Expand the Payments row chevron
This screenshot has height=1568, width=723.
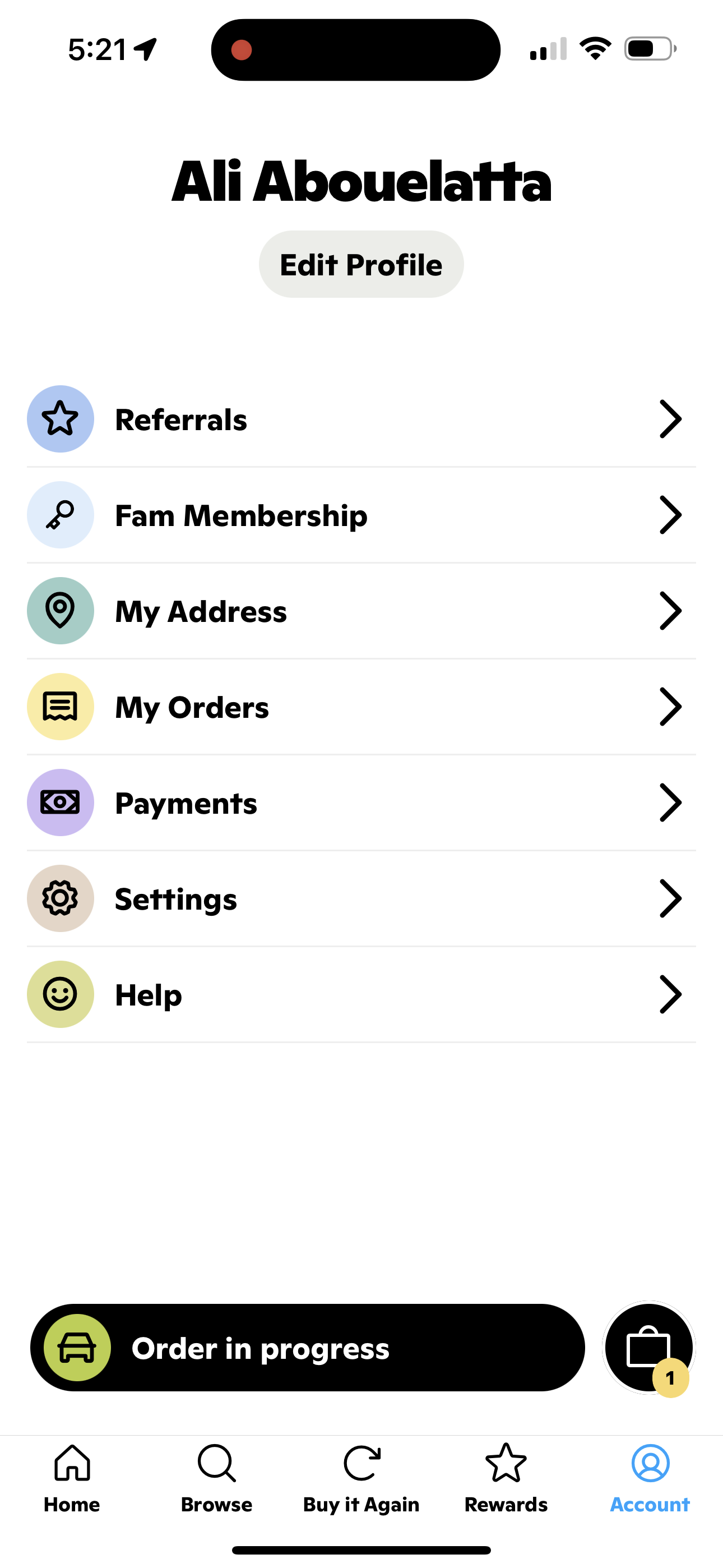[670, 803]
